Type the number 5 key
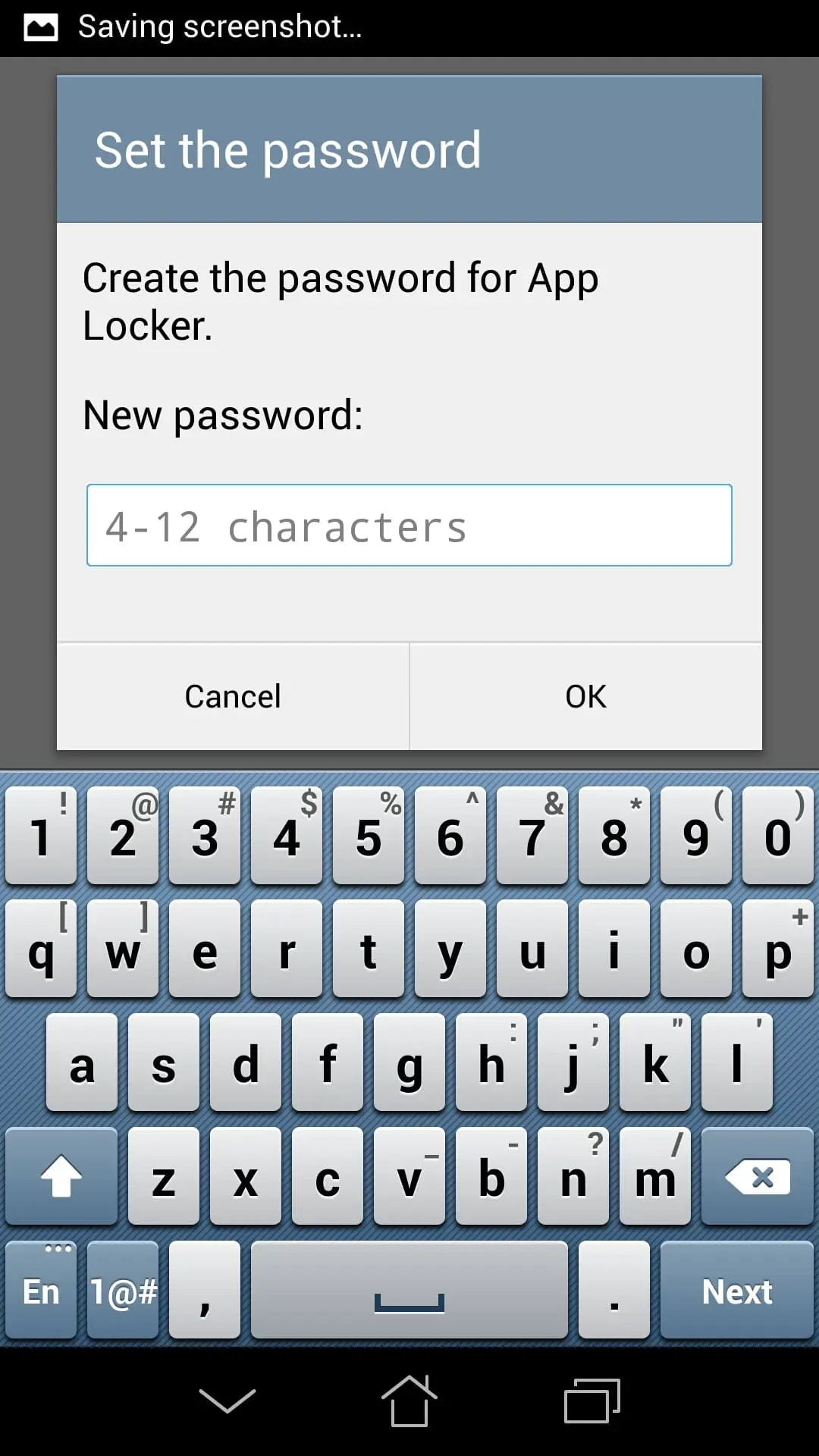Screen dimensions: 819x1456 point(369,836)
